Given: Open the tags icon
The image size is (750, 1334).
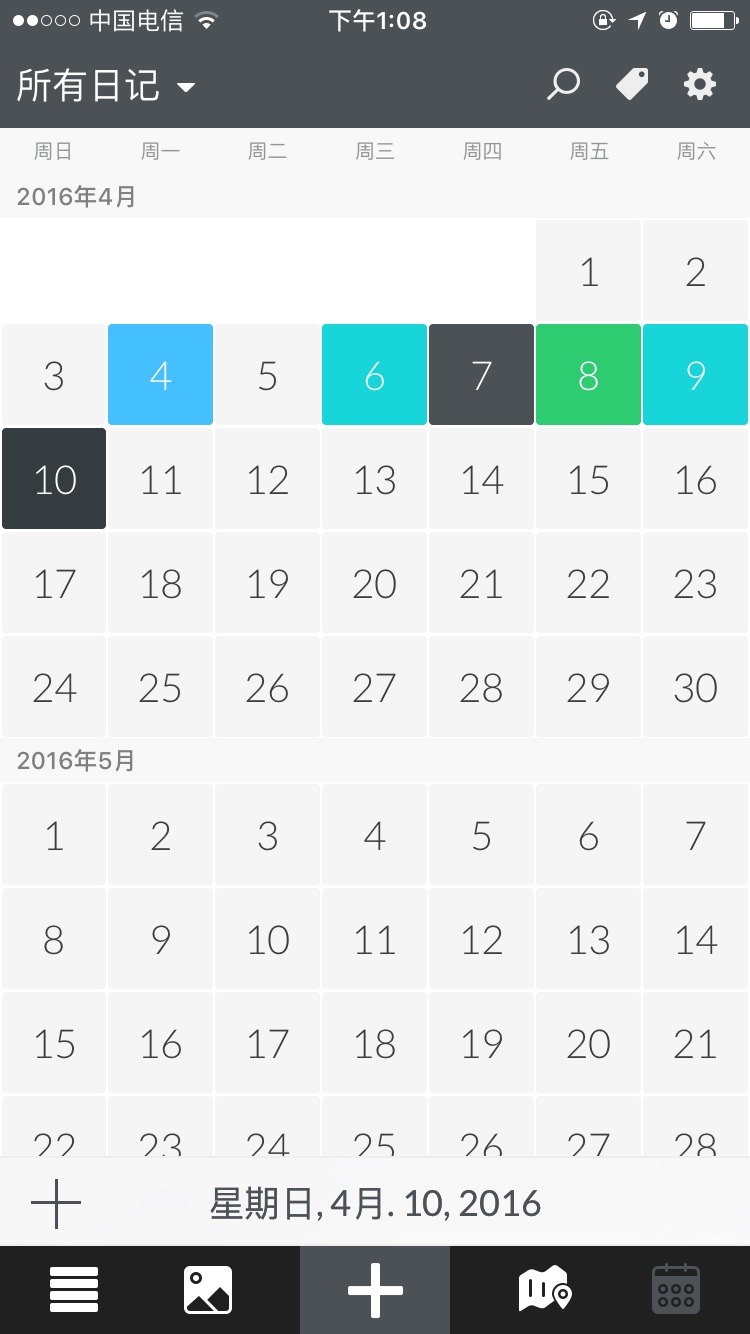Looking at the screenshot, I should coord(632,84).
